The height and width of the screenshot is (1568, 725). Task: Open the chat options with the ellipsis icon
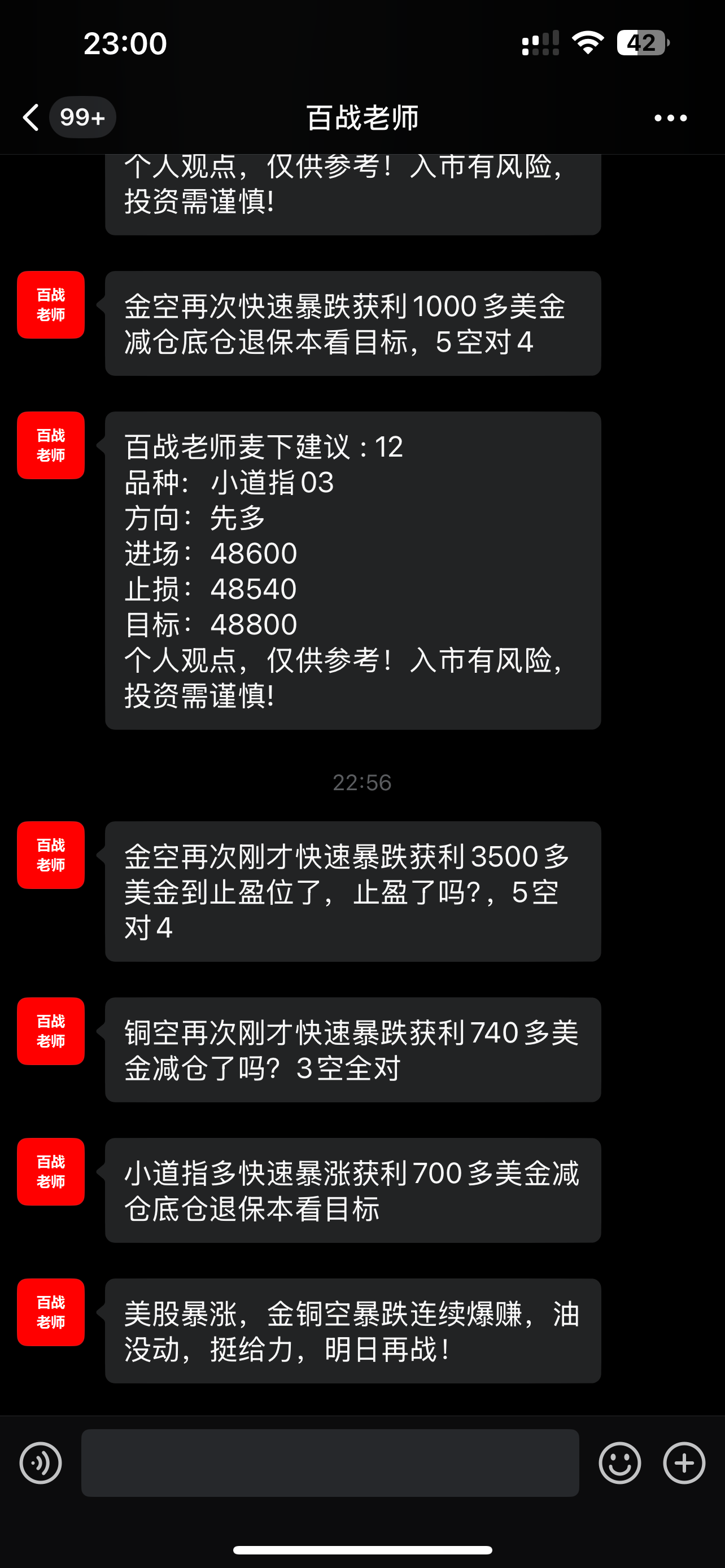669,118
